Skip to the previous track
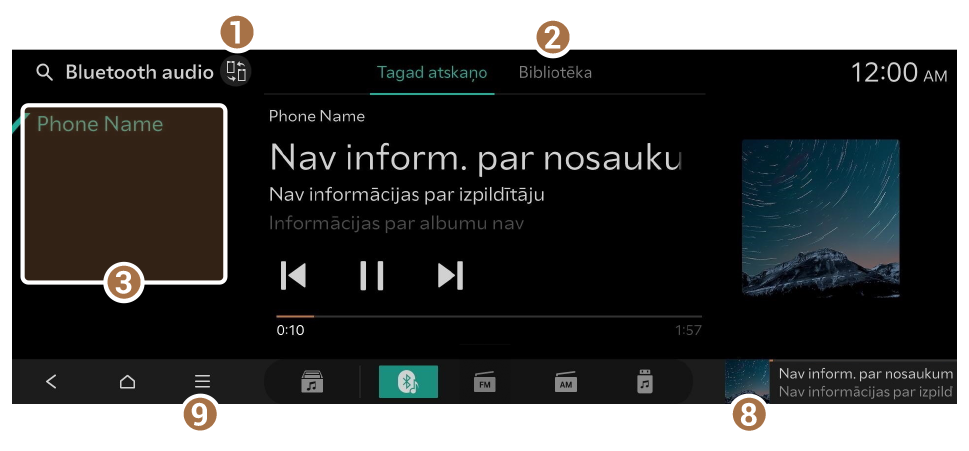969x451 pixels. click(293, 275)
